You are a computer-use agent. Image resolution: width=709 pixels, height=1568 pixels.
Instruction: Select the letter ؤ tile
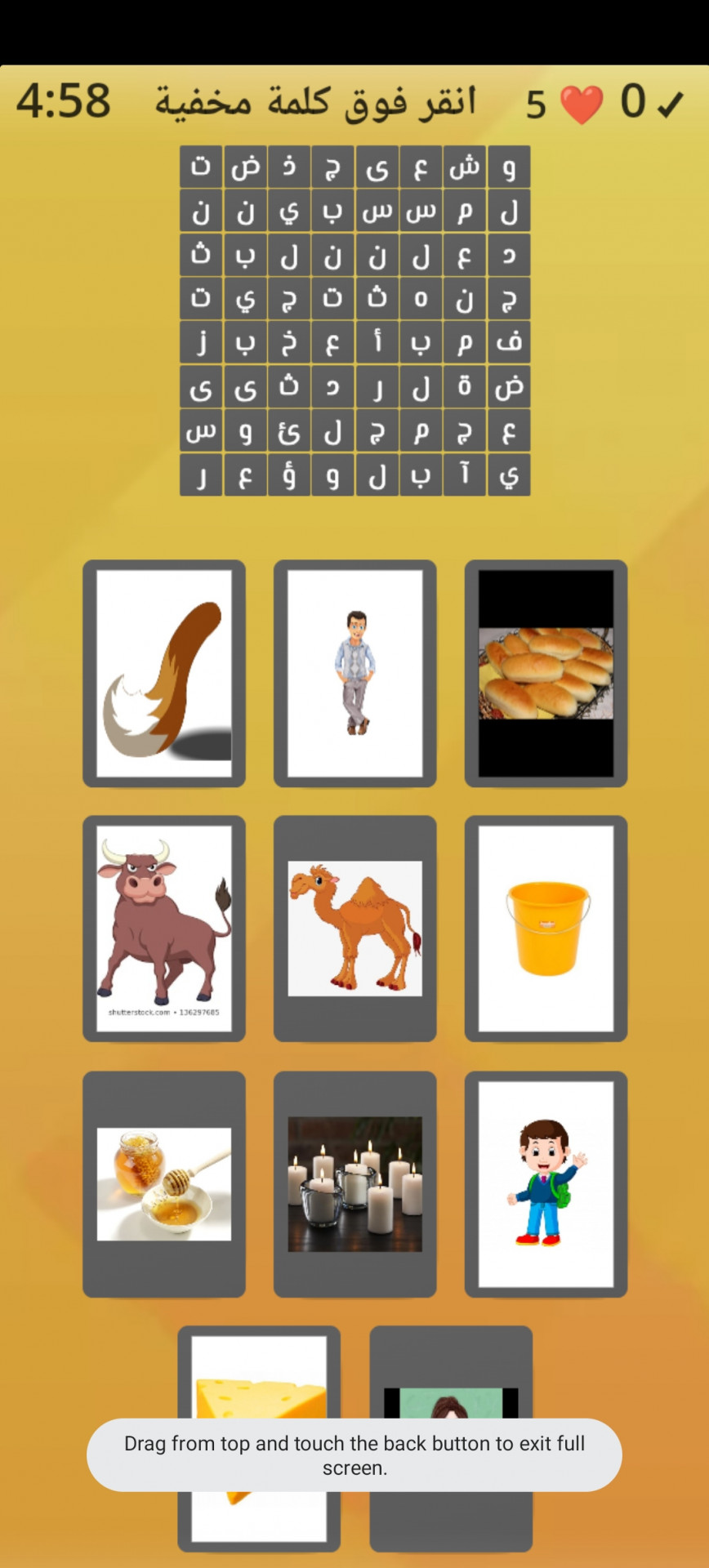tap(288, 475)
